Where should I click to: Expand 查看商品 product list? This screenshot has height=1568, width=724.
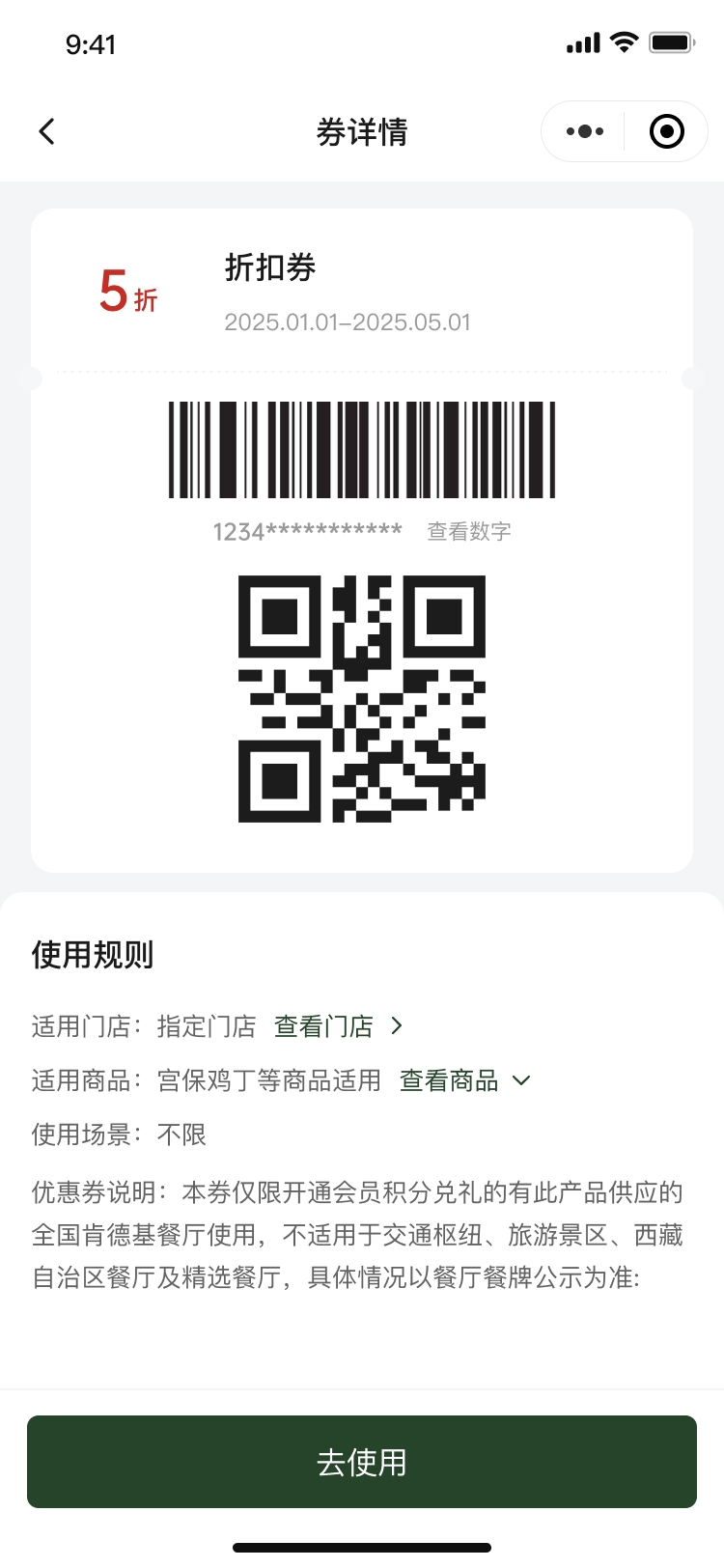464,1080
